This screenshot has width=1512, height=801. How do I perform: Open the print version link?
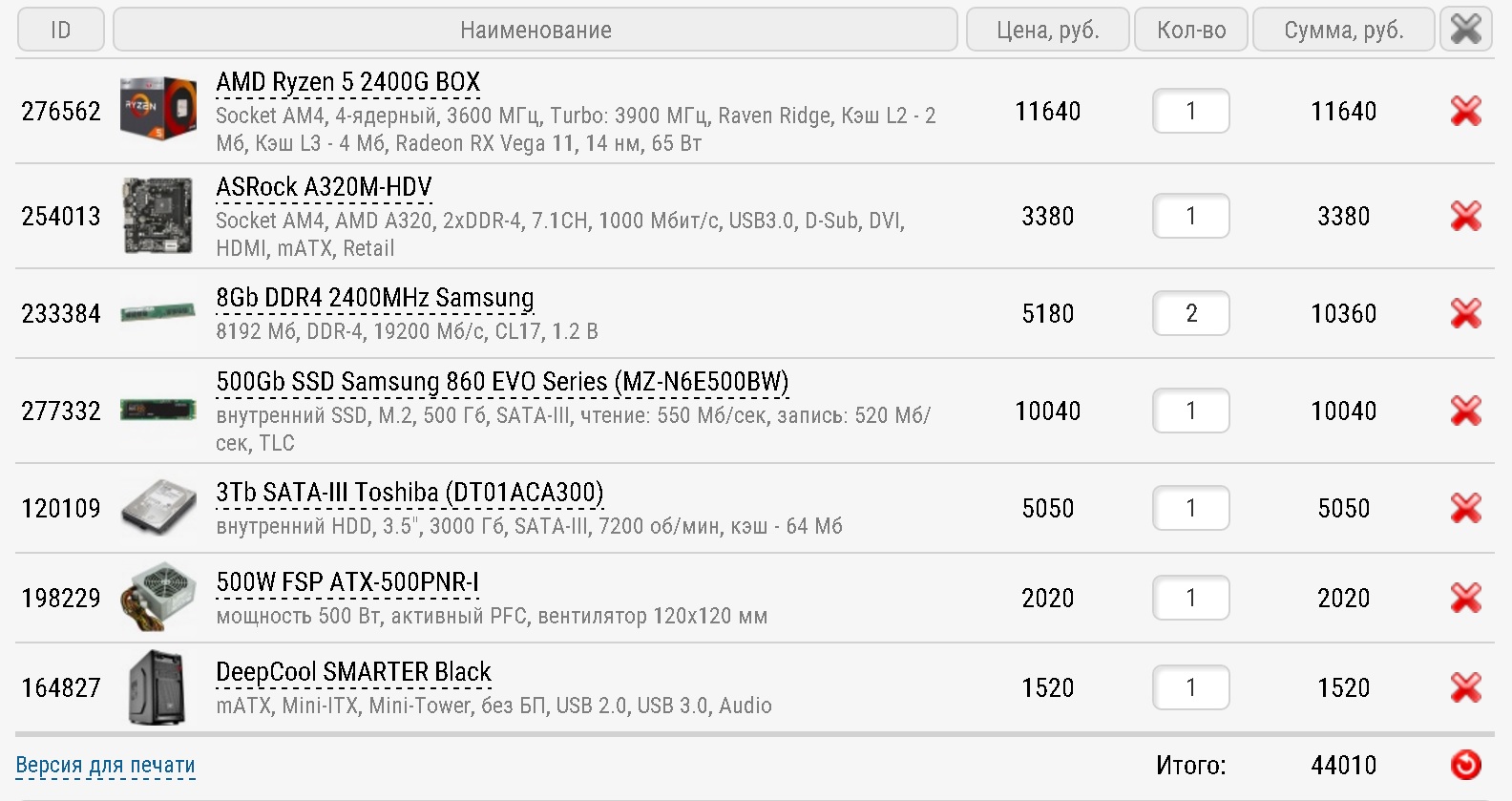[x=105, y=766]
